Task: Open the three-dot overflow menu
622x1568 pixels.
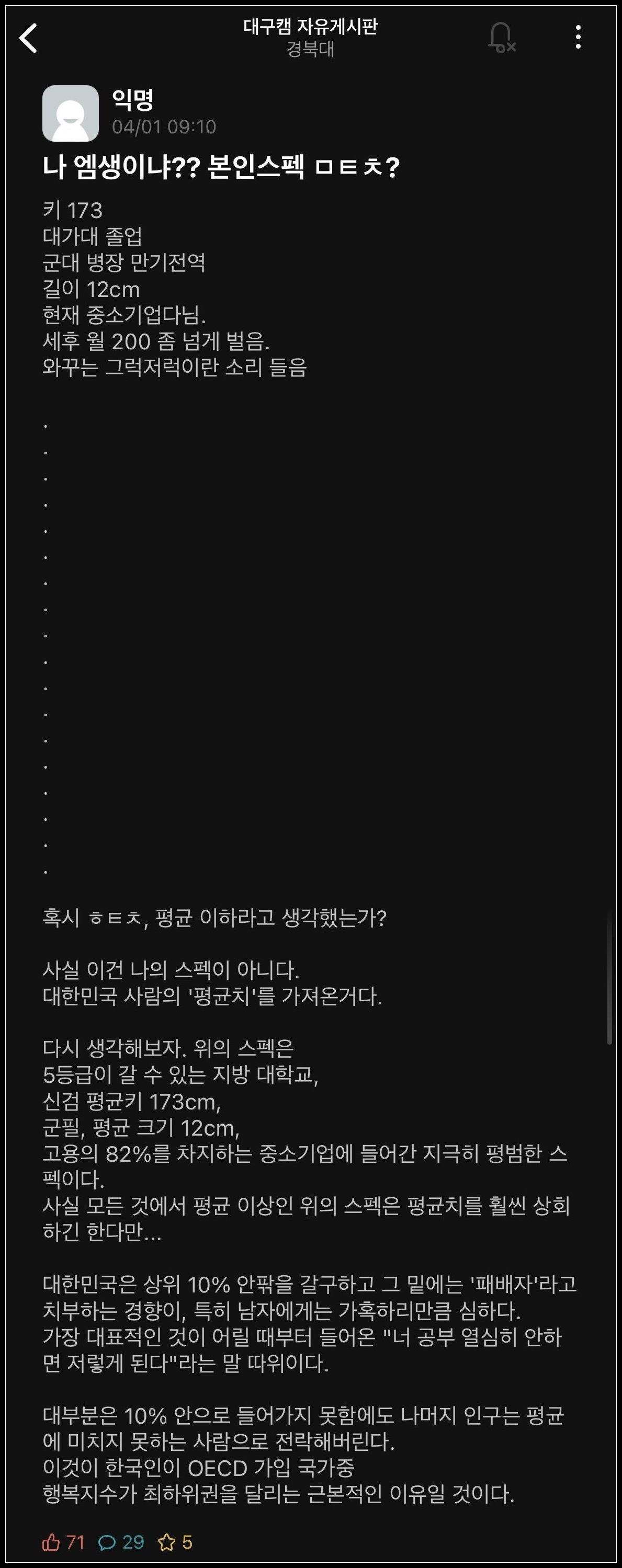Action: coord(578,38)
